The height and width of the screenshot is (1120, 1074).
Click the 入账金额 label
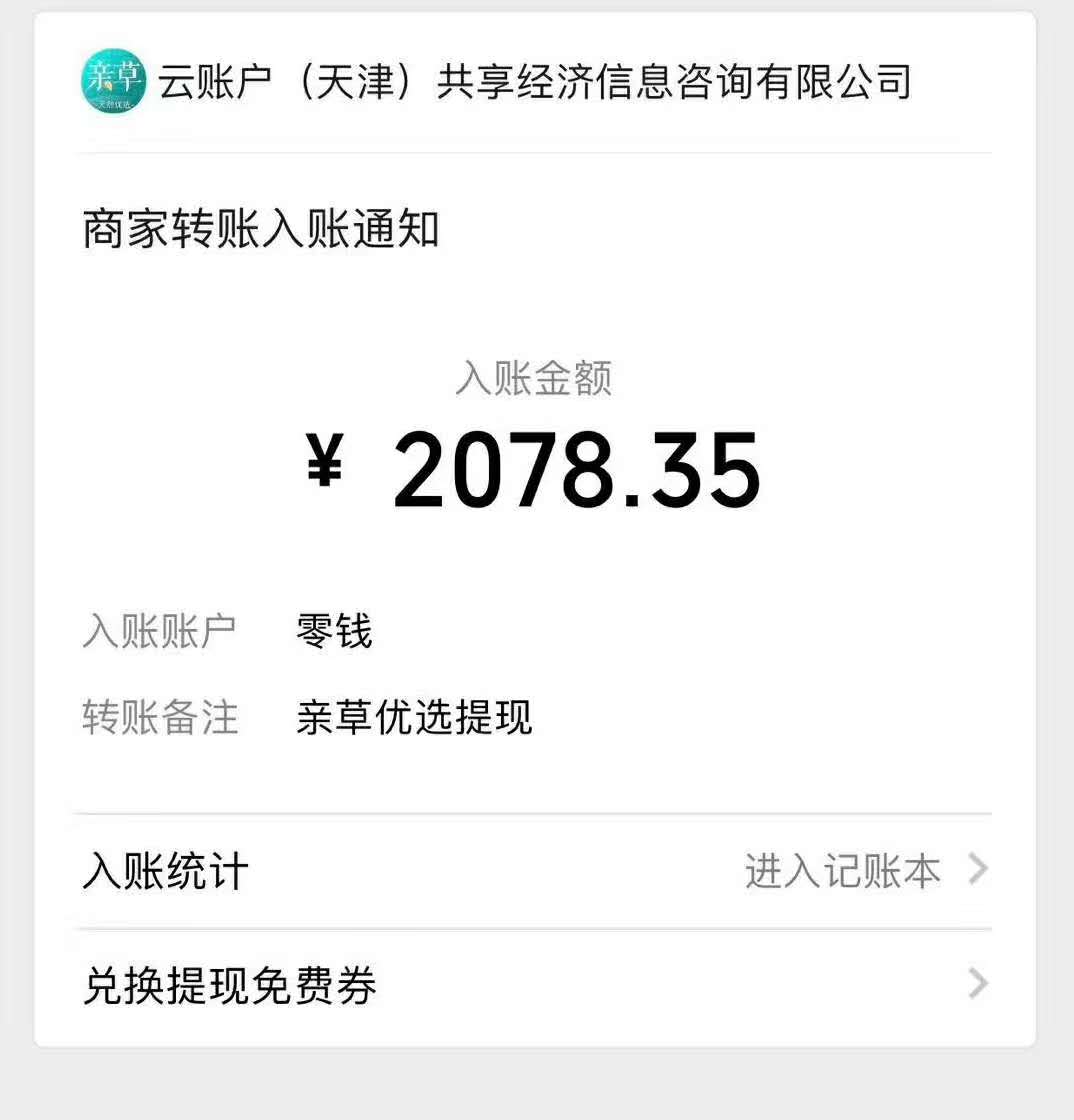(x=537, y=379)
